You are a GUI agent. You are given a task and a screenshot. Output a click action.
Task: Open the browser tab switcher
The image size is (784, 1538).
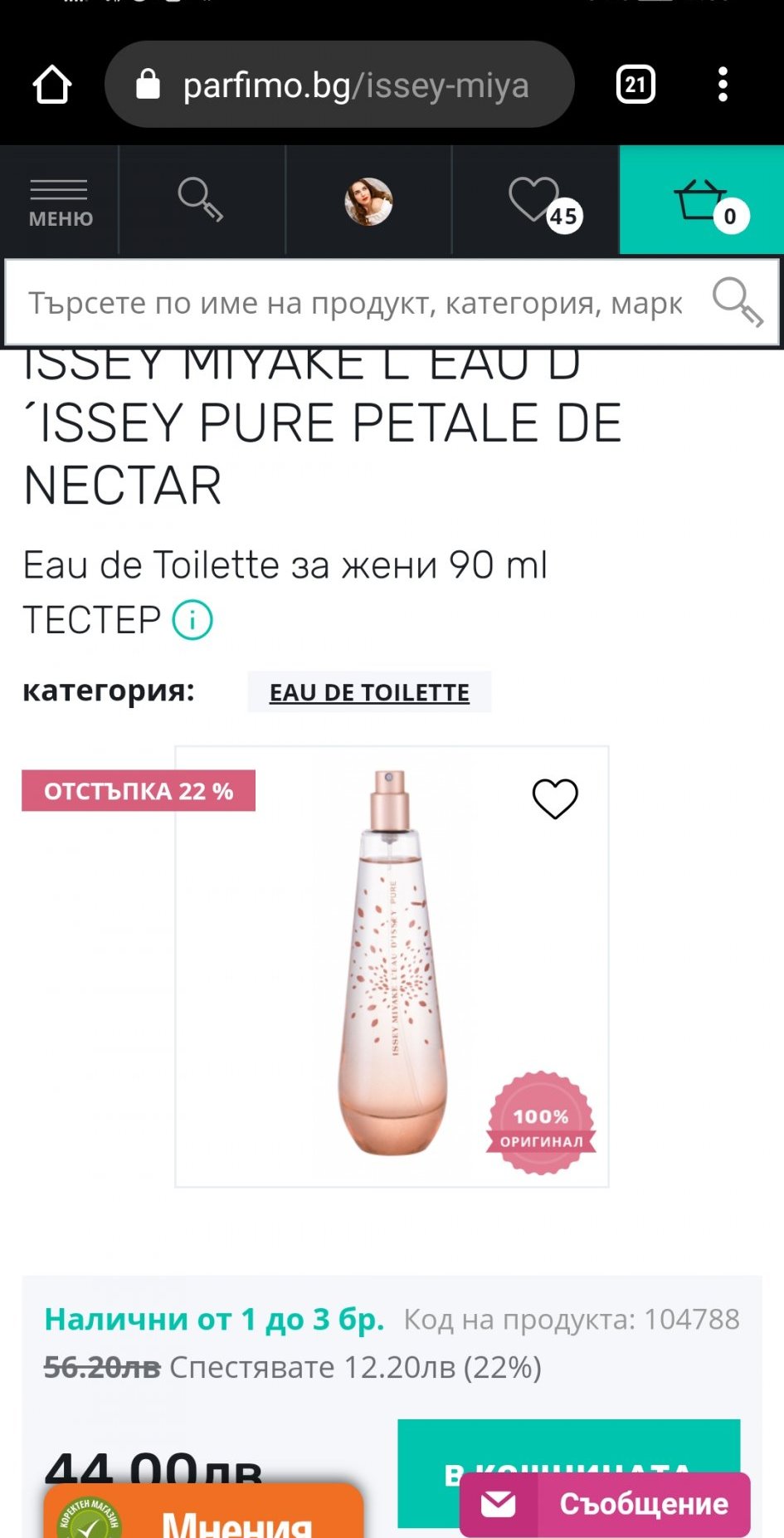[x=635, y=85]
